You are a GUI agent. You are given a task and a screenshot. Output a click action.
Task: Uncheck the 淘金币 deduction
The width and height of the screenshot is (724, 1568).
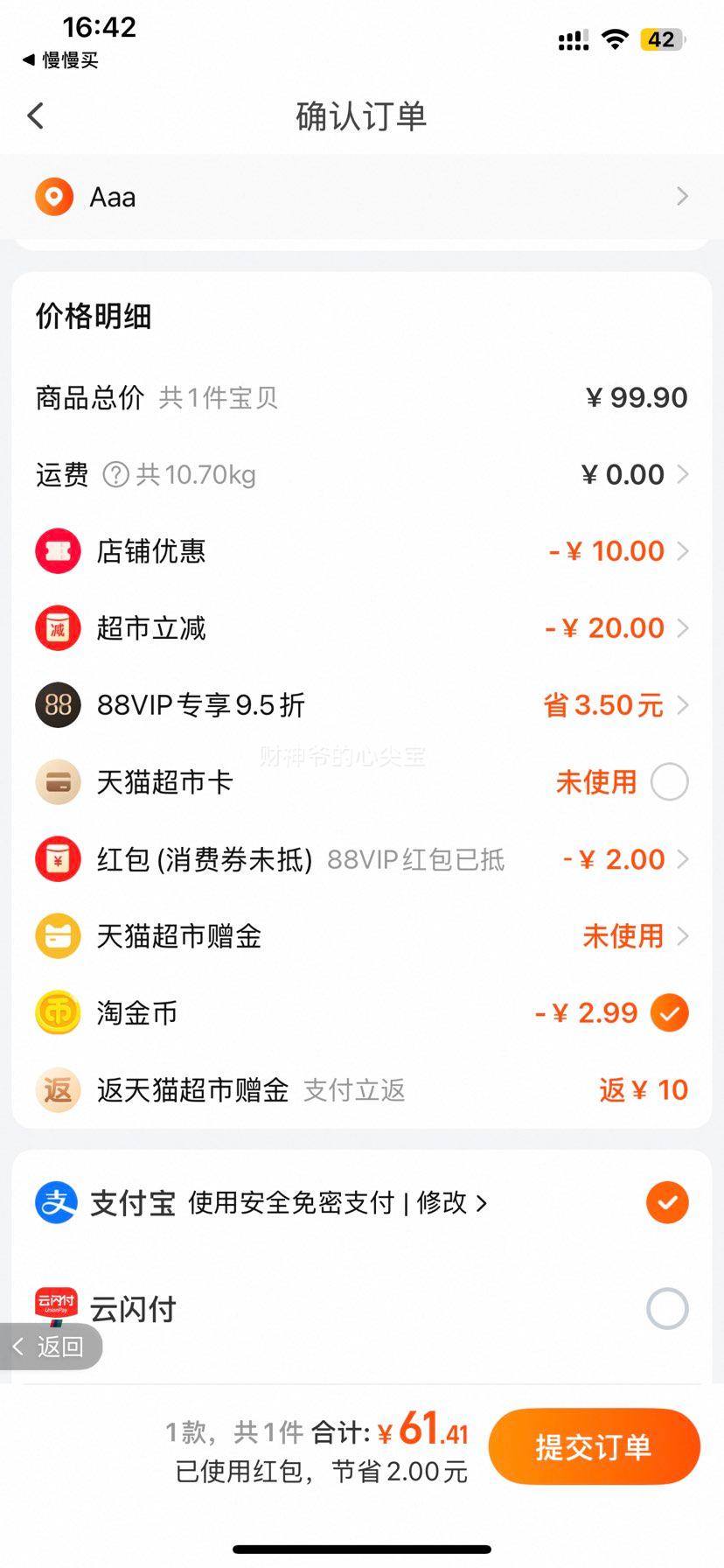[670, 1013]
